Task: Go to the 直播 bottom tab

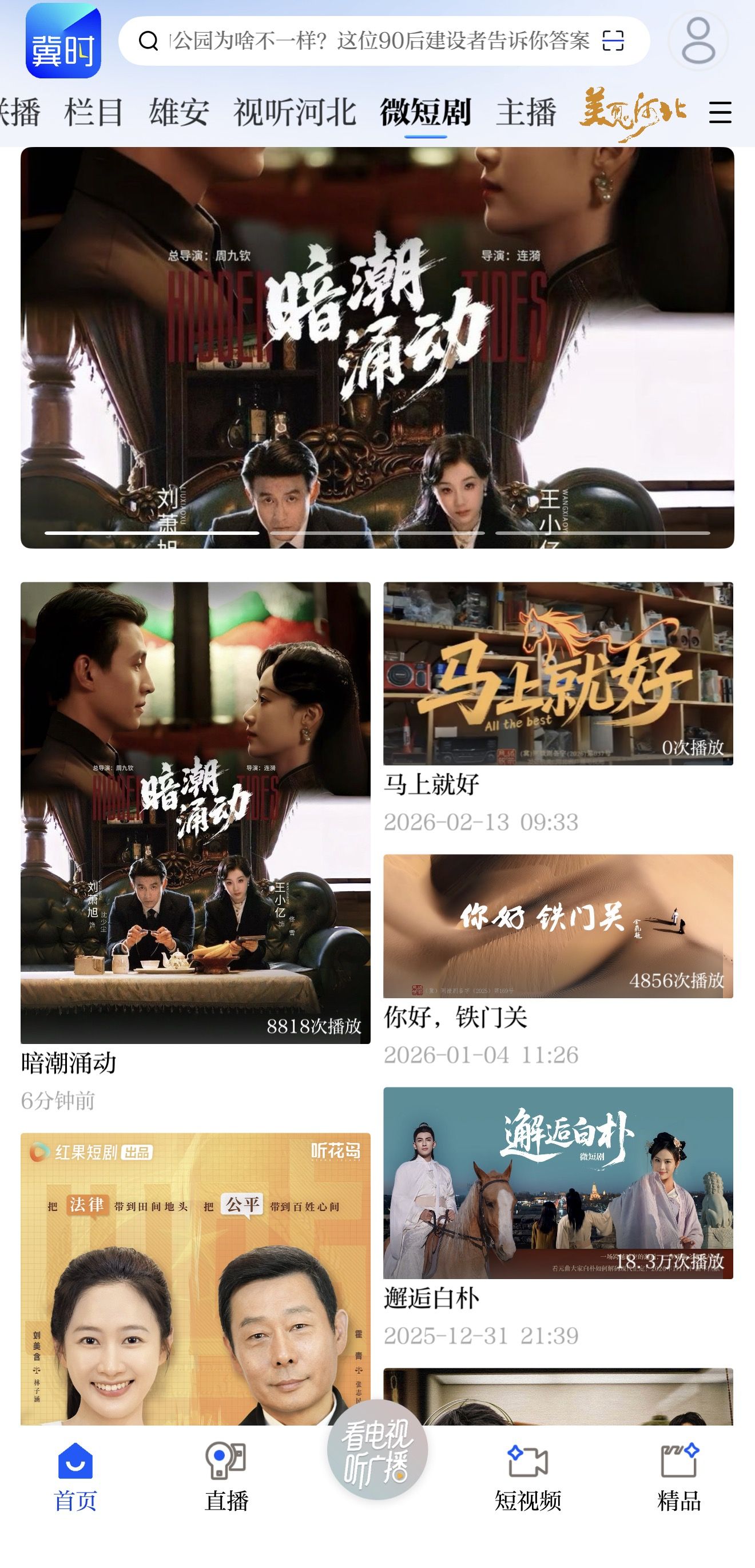Action: click(x=227, y=1476)
